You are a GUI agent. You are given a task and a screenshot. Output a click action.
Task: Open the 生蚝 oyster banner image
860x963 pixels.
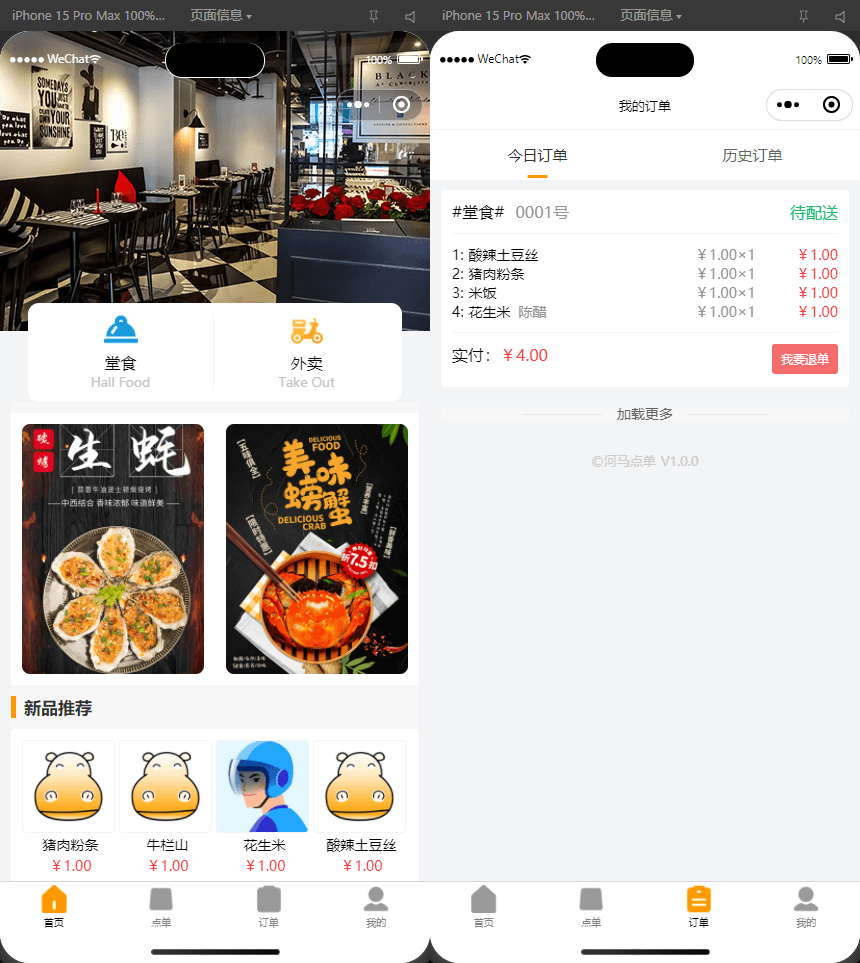pos(112,548)
